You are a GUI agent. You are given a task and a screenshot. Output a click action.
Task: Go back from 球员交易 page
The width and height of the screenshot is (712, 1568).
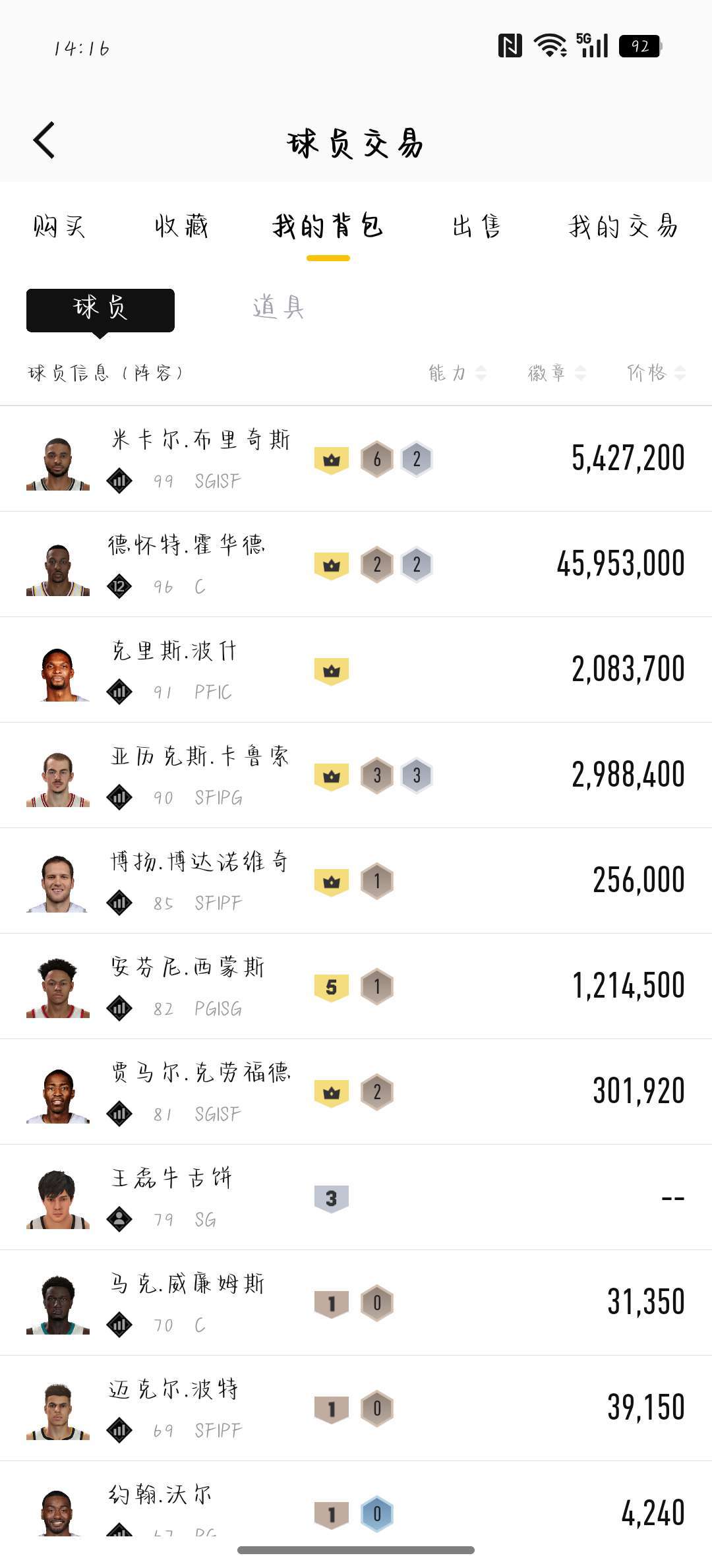coord(44,140)
